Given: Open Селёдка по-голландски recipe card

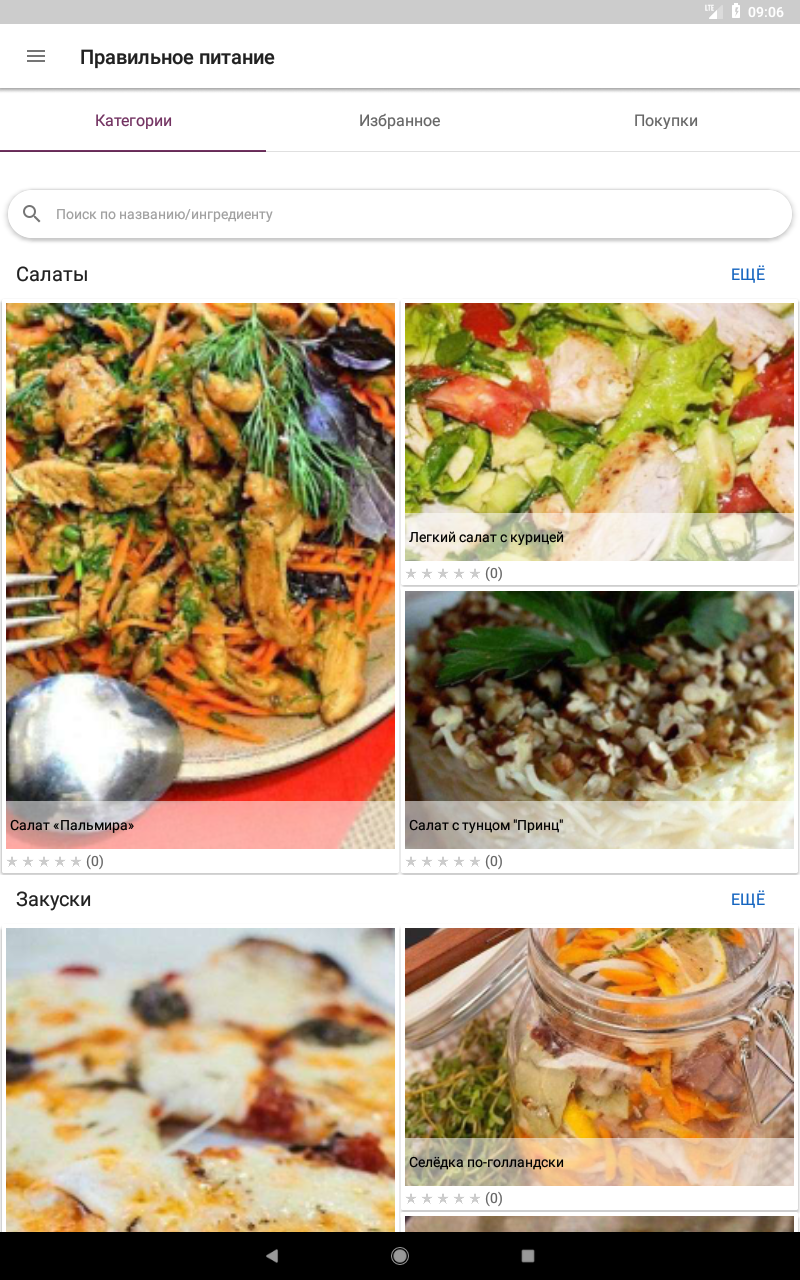Looking at the screenshot, I should tap(600, 1068).
